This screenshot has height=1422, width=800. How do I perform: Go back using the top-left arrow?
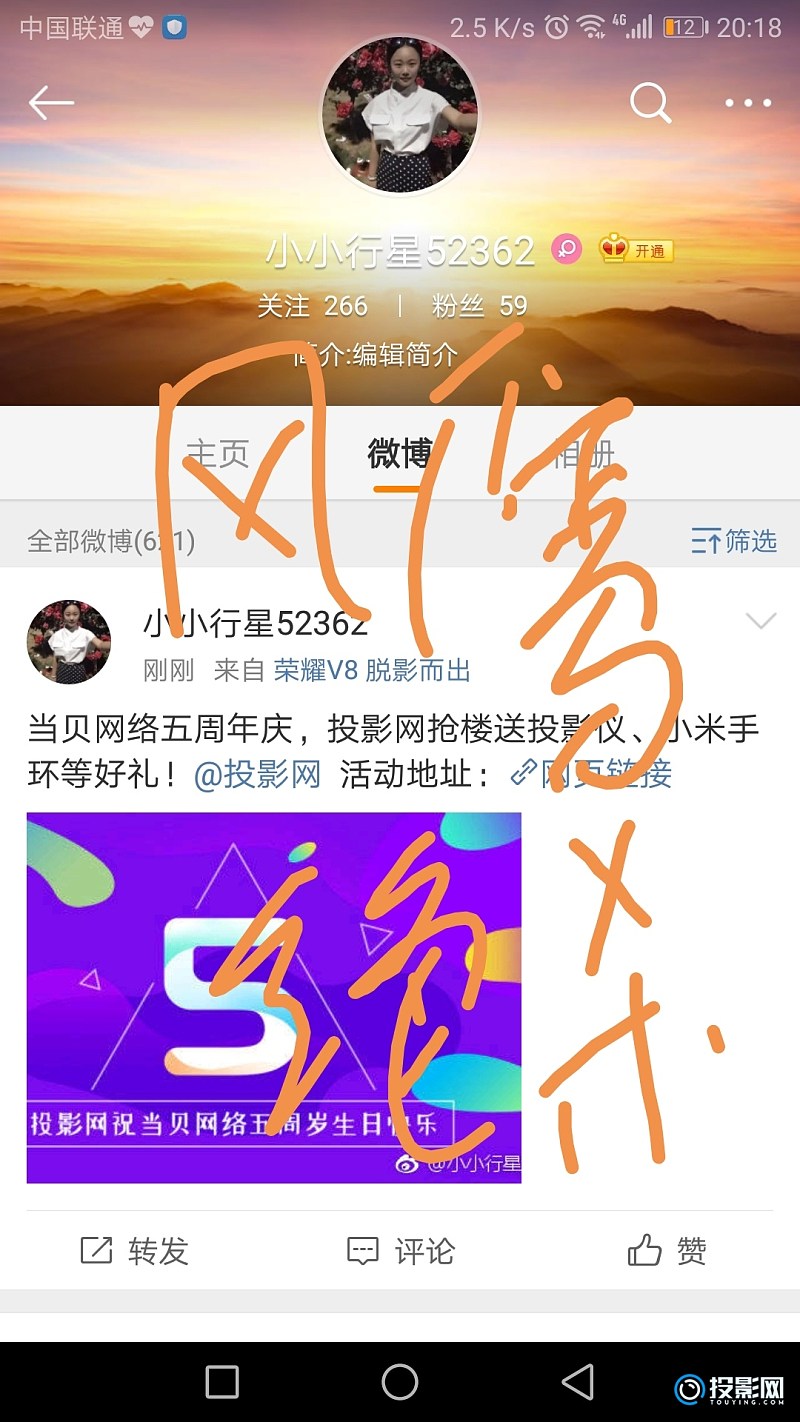tap(51, 102)
